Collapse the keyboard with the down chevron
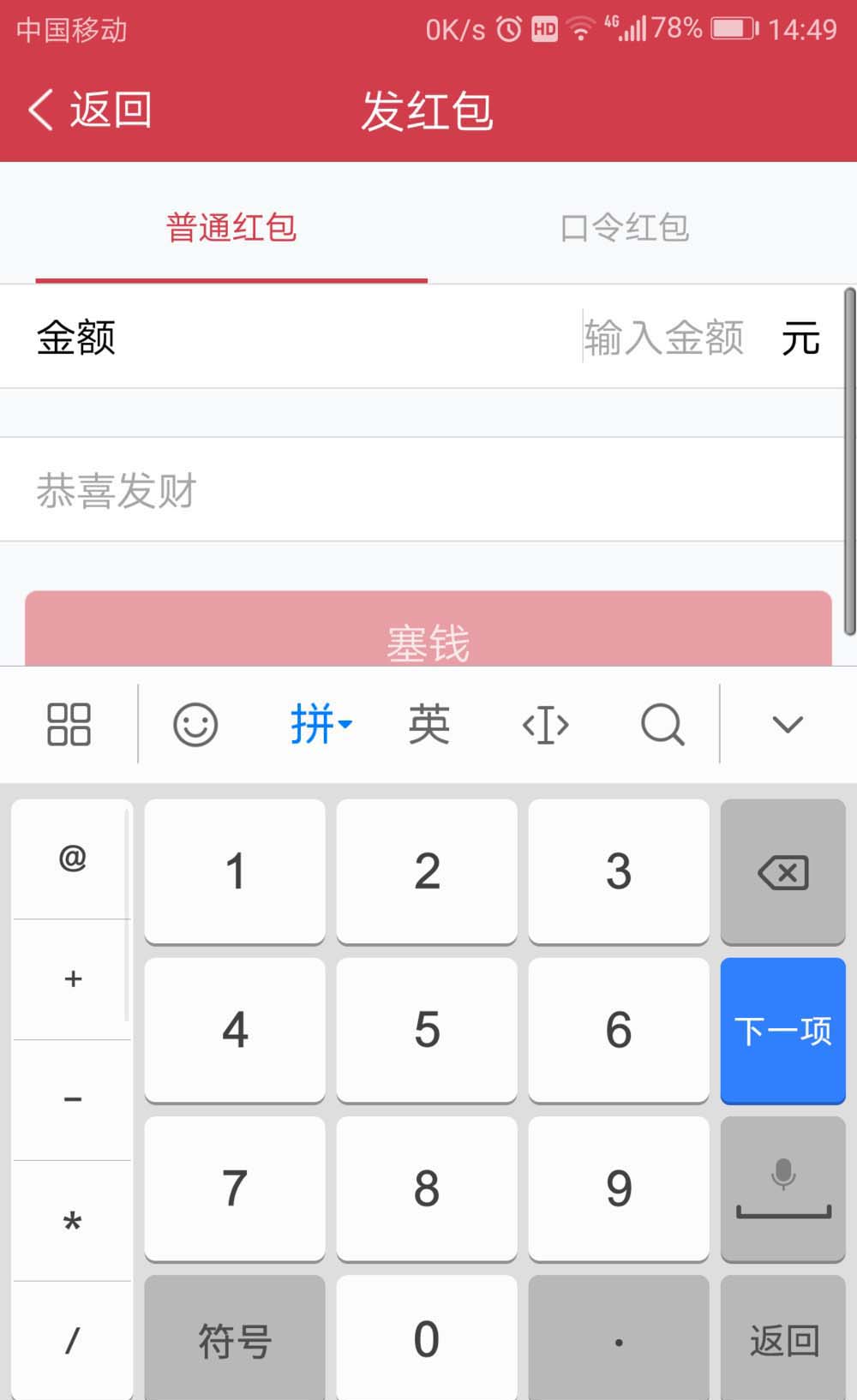Viewport: 857px width, 1400px height. click(x=787, y=725)
